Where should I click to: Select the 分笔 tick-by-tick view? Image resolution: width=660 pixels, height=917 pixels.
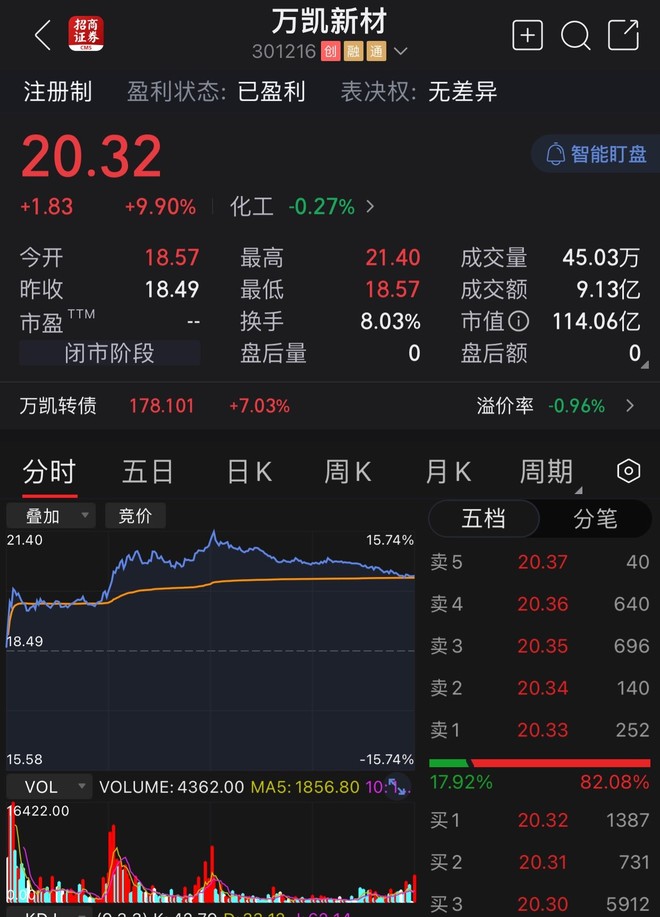[x=595, y=519]
